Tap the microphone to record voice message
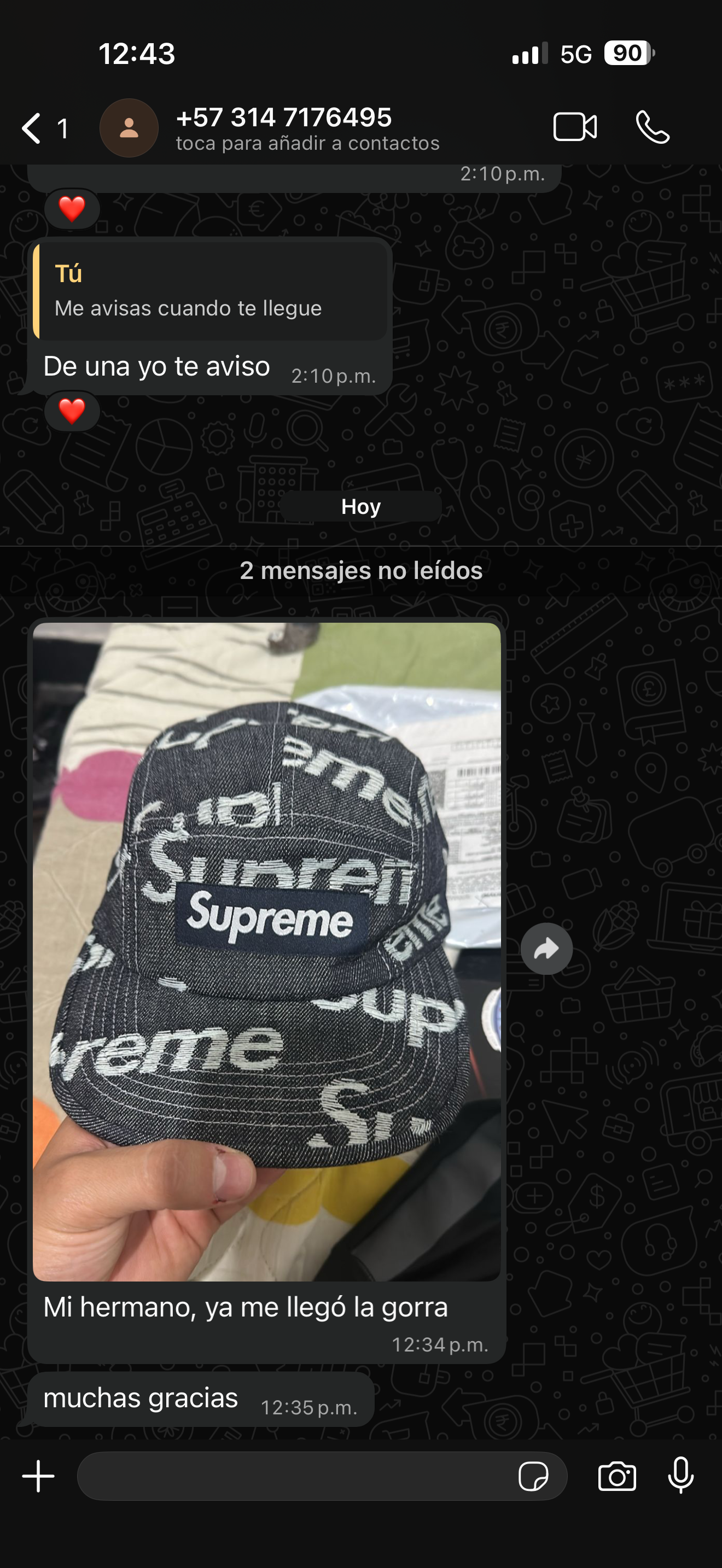 tap(680, 1476)
